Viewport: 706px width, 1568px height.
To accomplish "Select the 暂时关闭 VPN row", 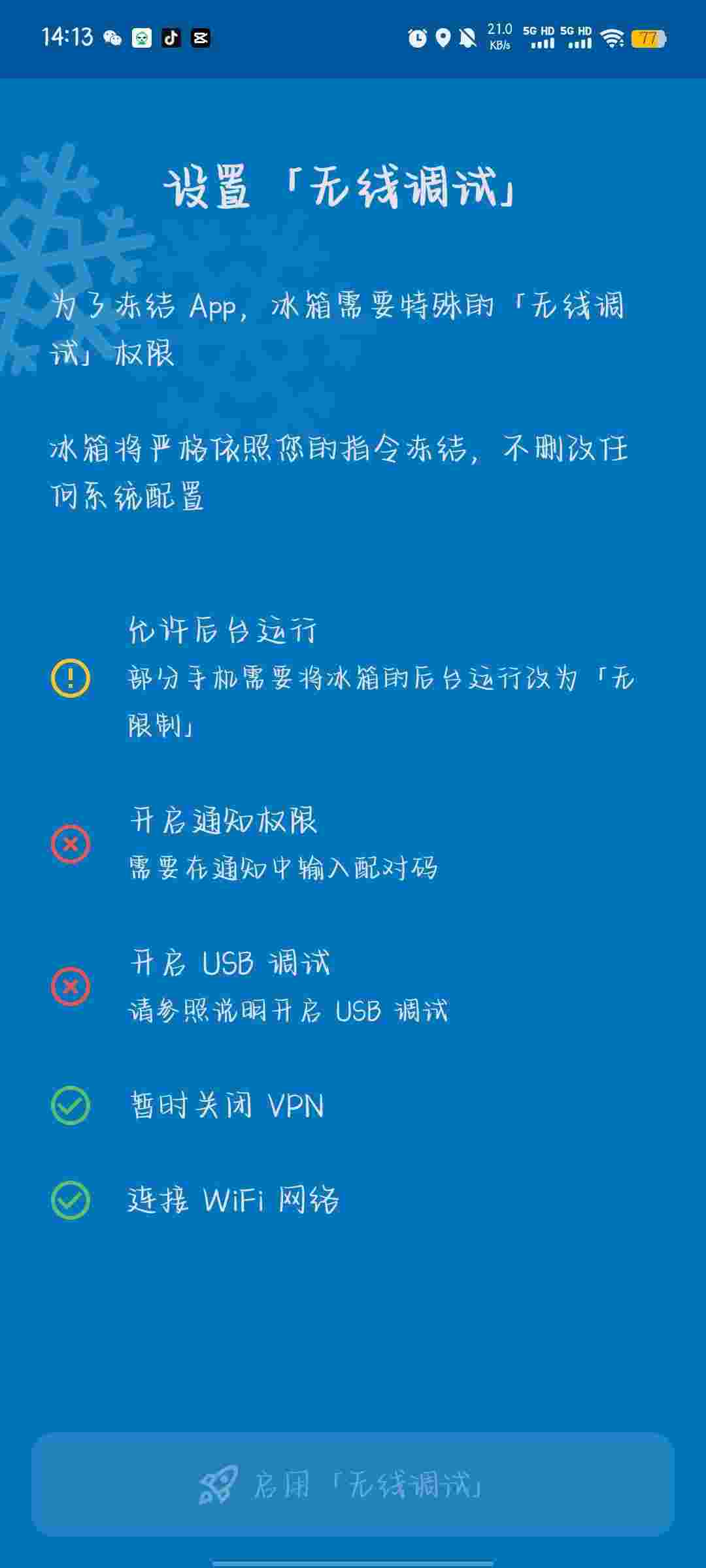I will point(353,1105).
